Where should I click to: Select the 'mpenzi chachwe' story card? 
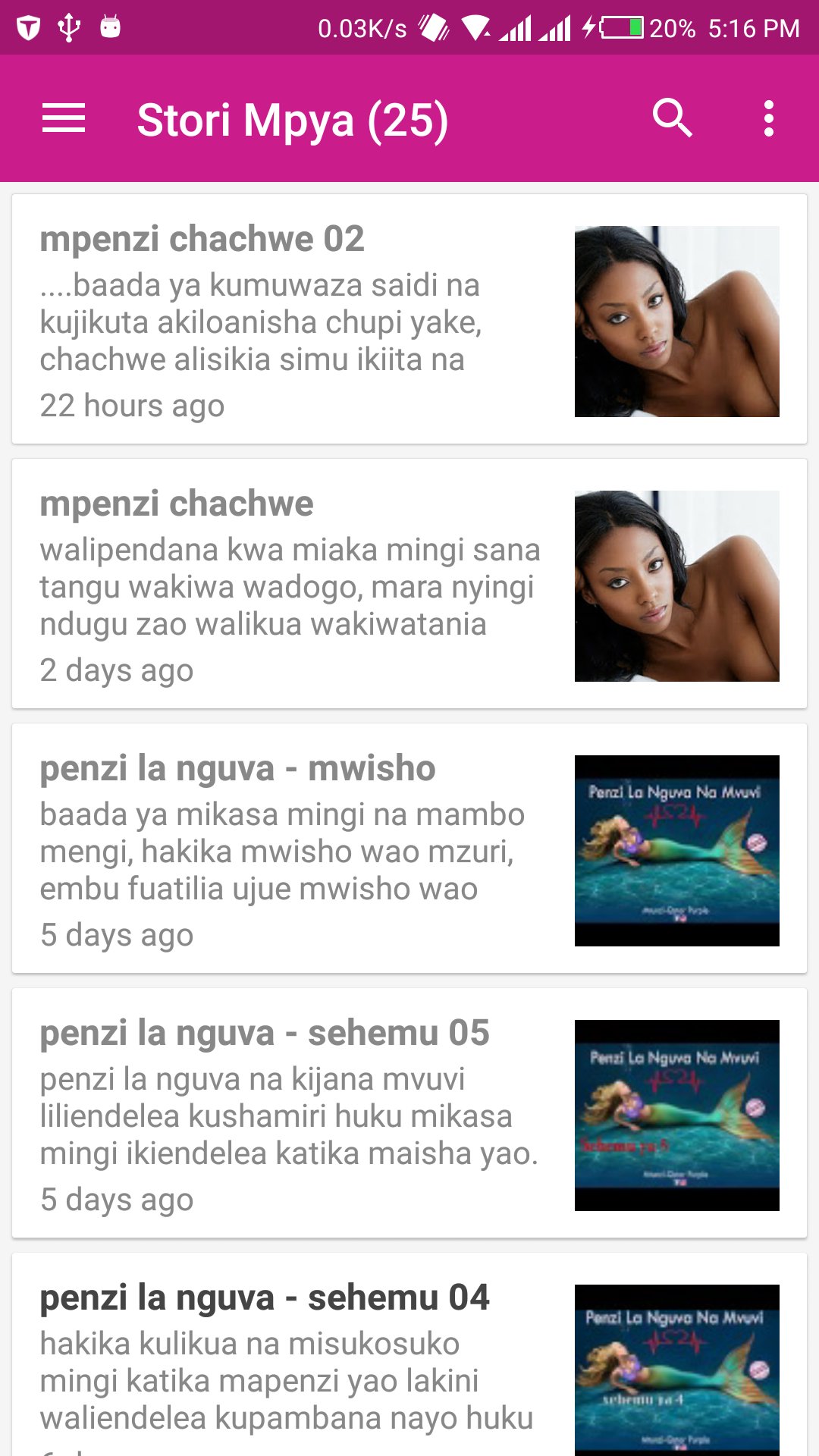pos(303,584)
